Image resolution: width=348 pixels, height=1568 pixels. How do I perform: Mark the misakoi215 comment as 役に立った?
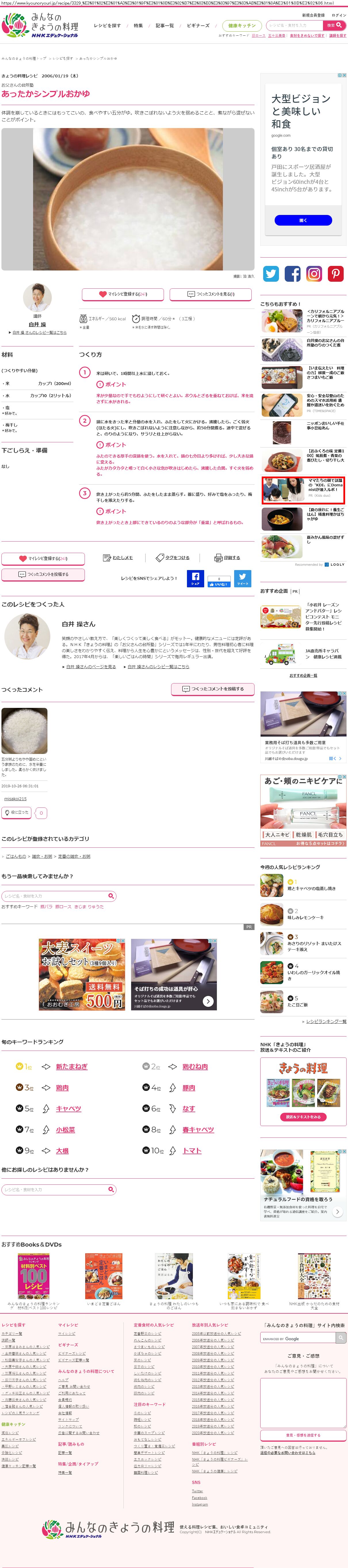[x=17, y=812]
